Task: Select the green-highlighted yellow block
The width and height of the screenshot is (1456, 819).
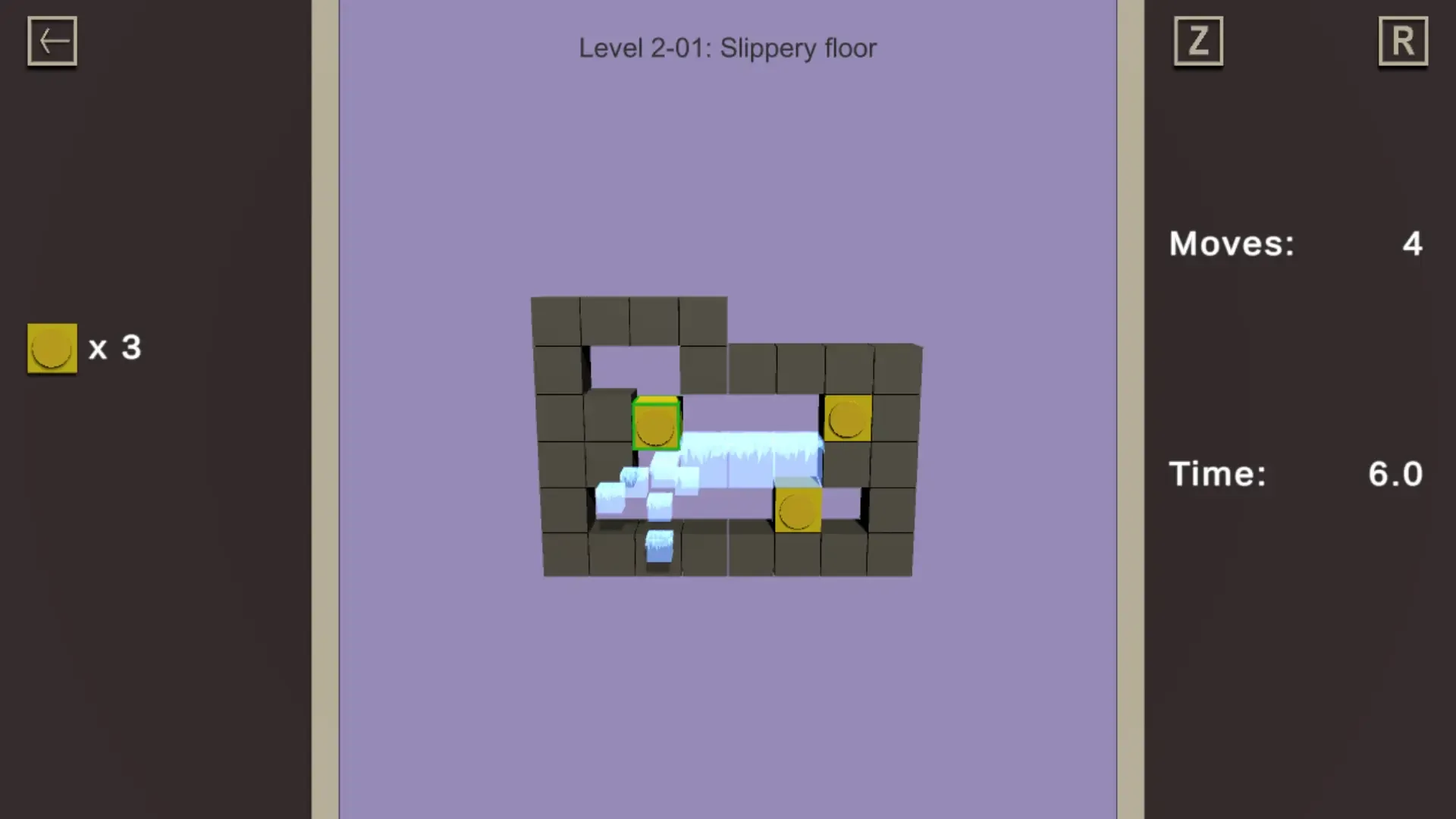Action: pos(656,425)
